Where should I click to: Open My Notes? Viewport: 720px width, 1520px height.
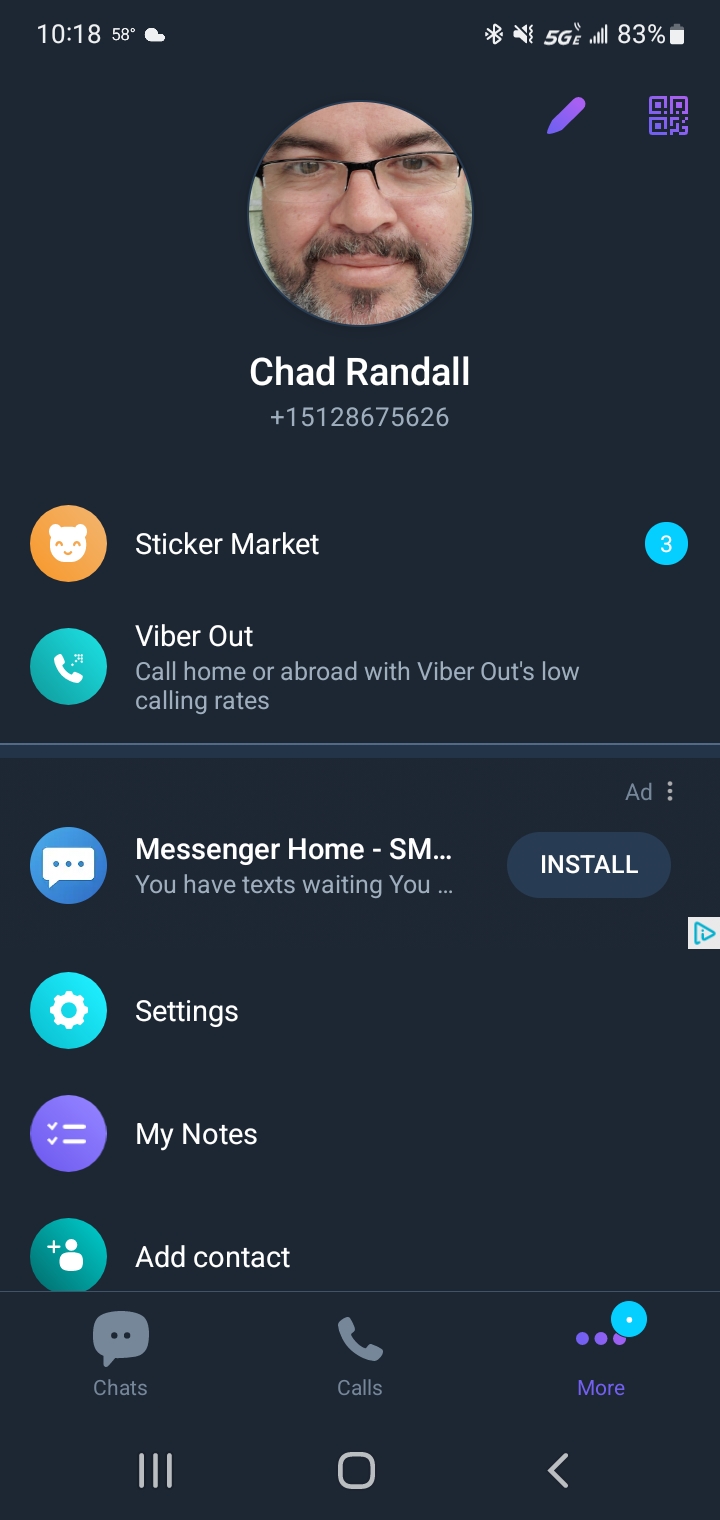(360, 1134)
